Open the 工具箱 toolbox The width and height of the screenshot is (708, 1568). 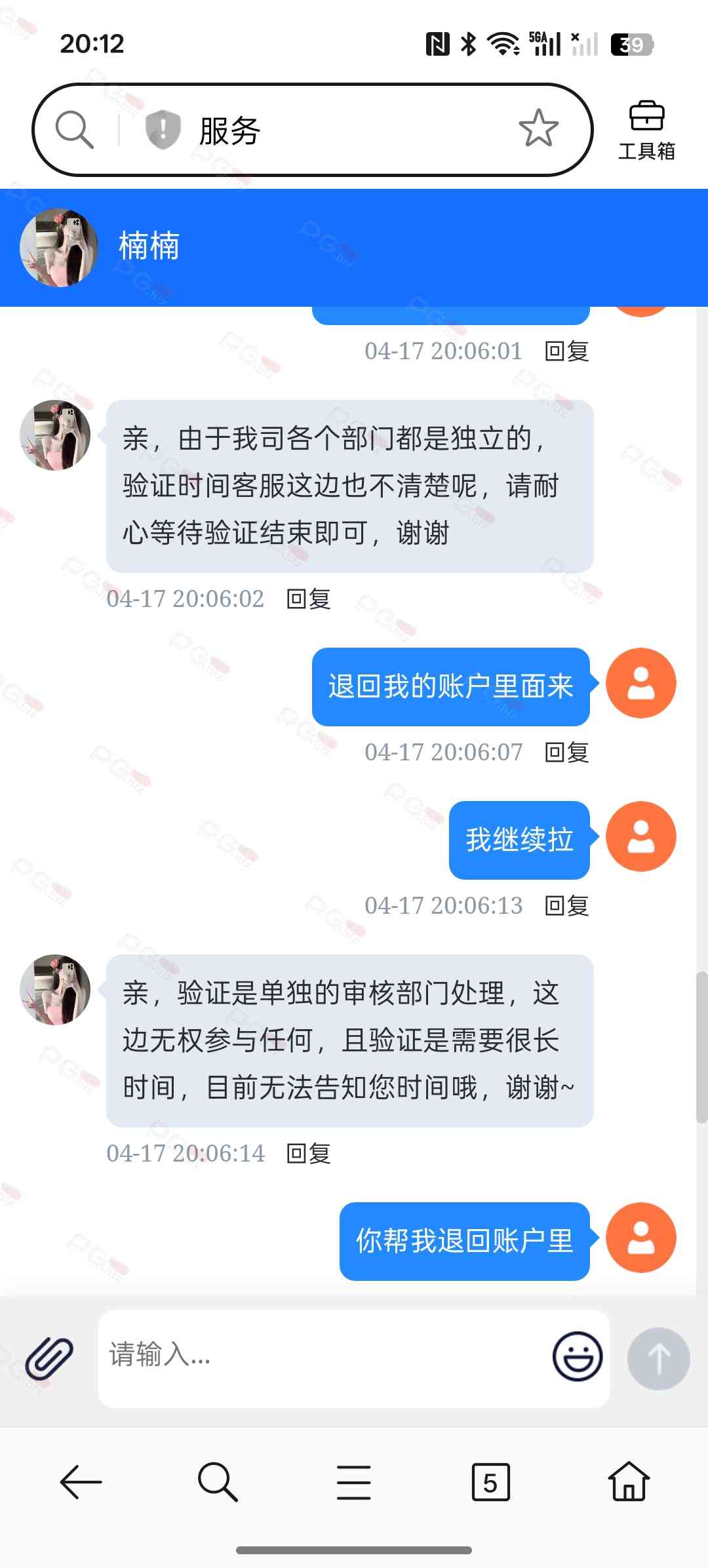(x=646, y=130)
